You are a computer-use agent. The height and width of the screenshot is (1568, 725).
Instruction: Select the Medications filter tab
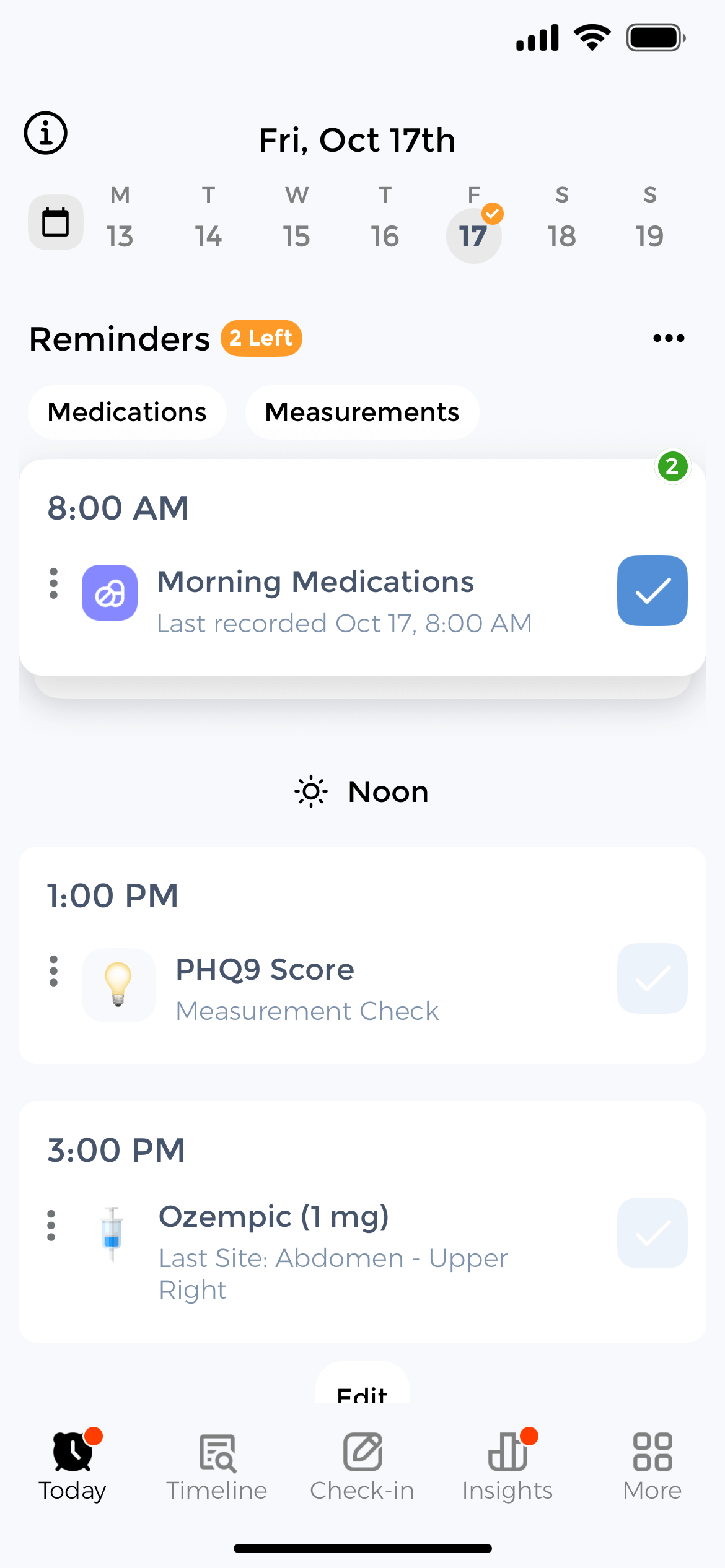pyautogui.click(x=128, y=412)
